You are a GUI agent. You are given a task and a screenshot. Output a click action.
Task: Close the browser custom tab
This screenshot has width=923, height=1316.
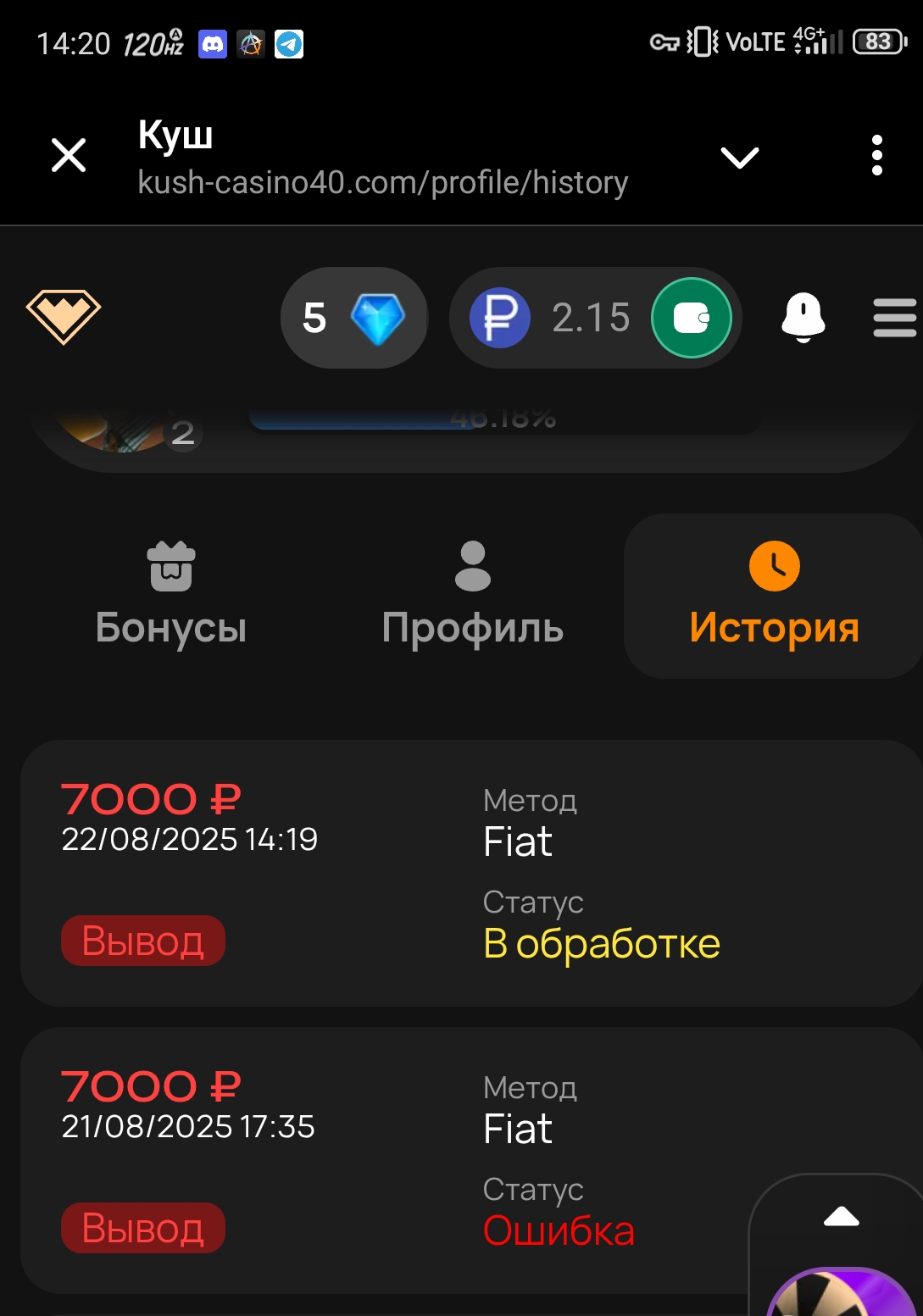[x=69, y=156]
